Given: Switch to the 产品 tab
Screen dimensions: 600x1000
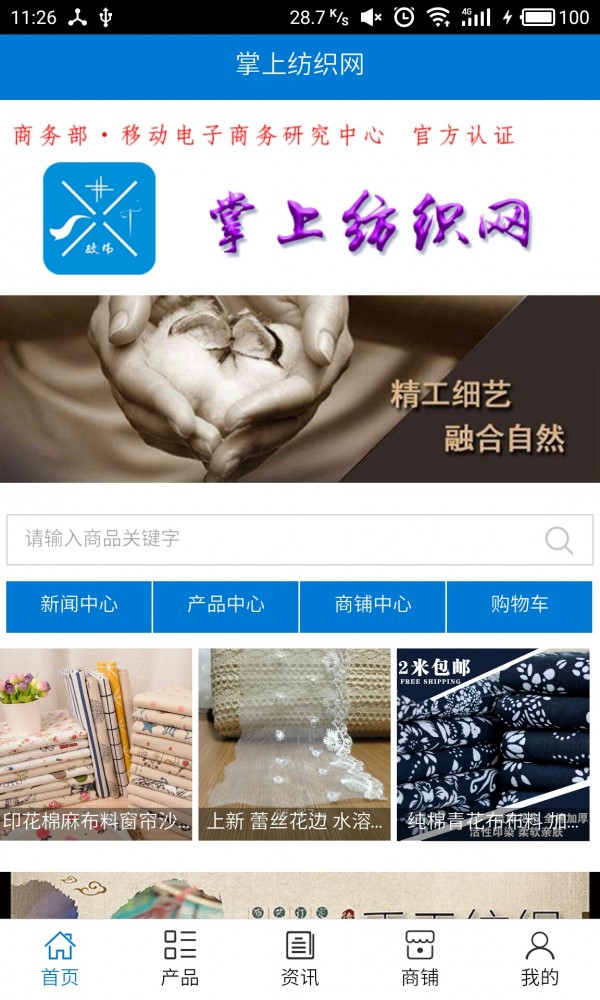Looking at the screenshot, I should [180, 958].
